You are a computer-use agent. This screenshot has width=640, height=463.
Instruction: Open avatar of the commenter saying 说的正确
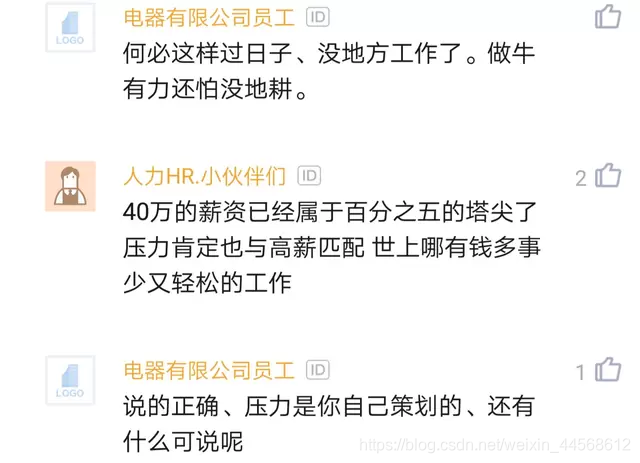70,380
